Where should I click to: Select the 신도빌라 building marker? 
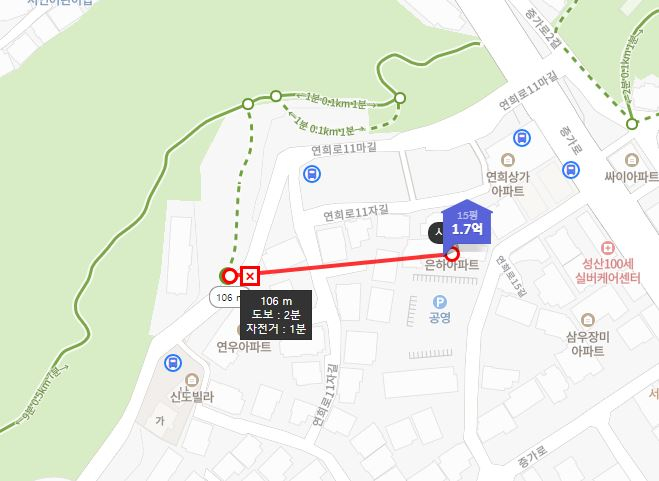188,381
